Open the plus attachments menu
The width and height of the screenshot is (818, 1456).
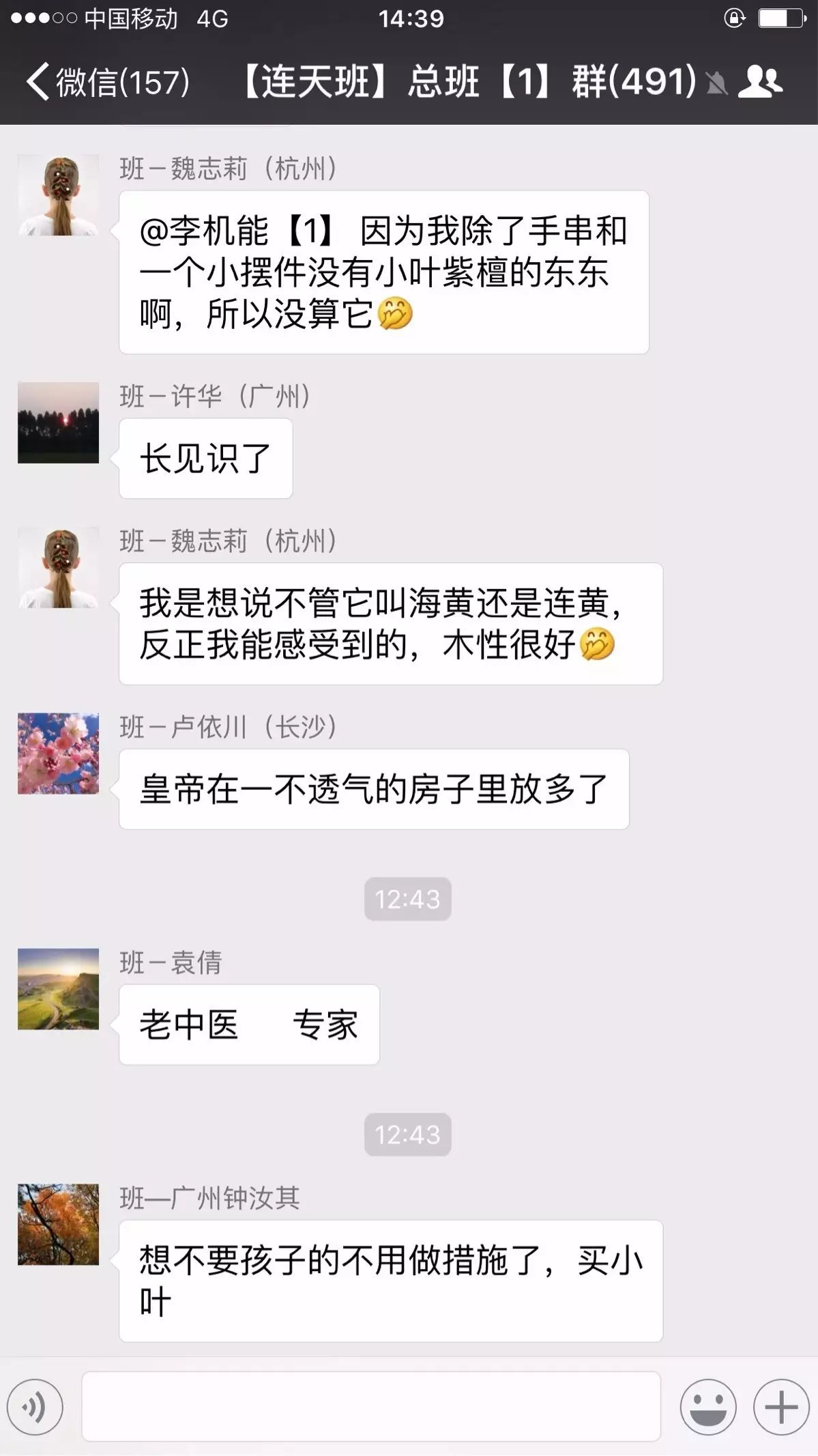[780, 1407]
